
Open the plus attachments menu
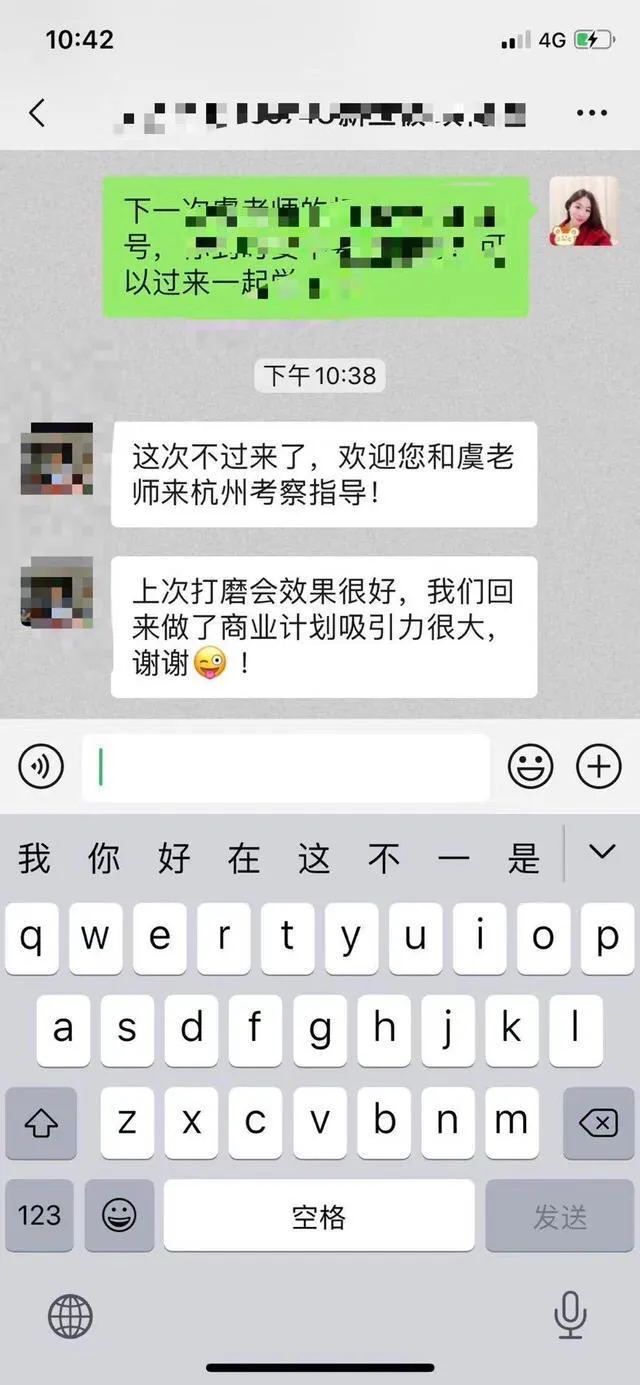point(598,767)
